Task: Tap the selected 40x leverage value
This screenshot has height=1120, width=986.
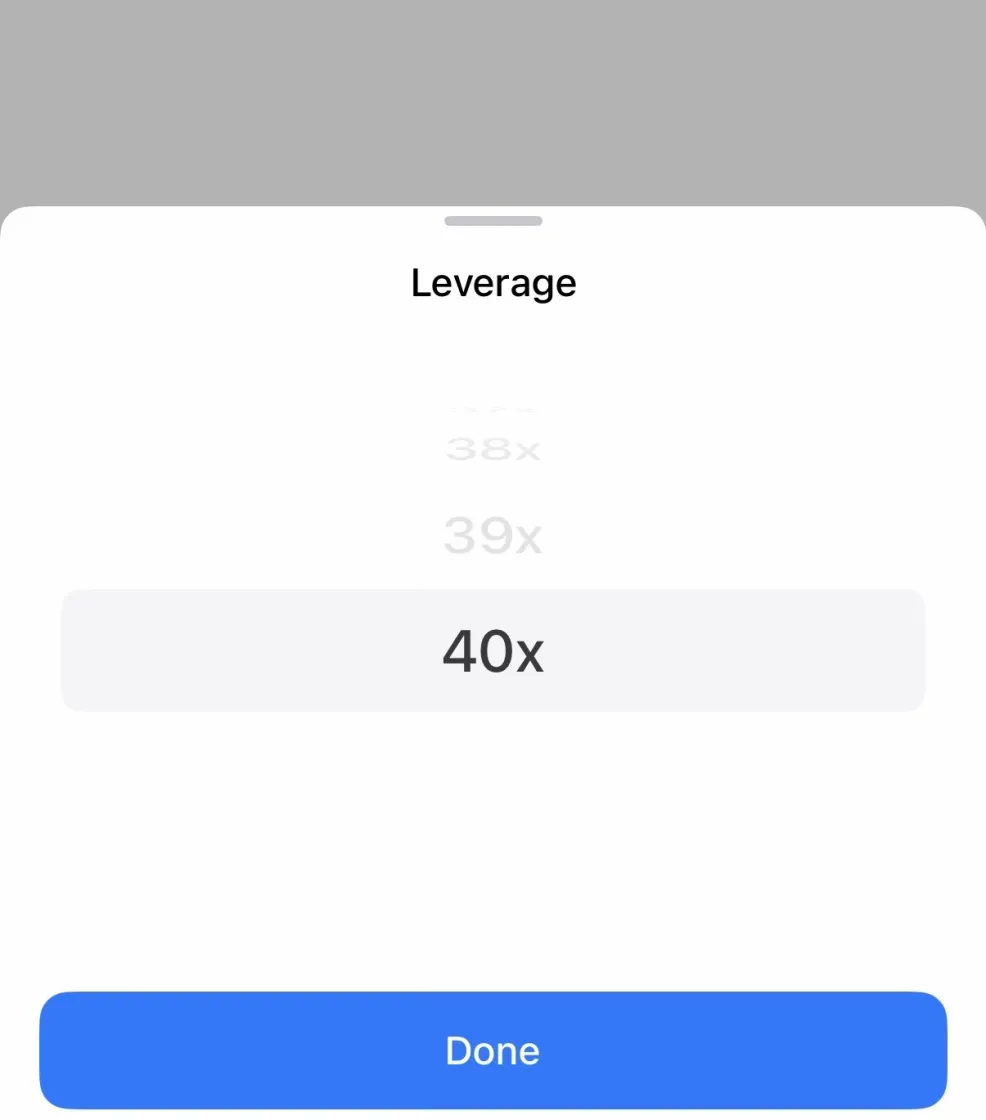Action: click(493, 652)
